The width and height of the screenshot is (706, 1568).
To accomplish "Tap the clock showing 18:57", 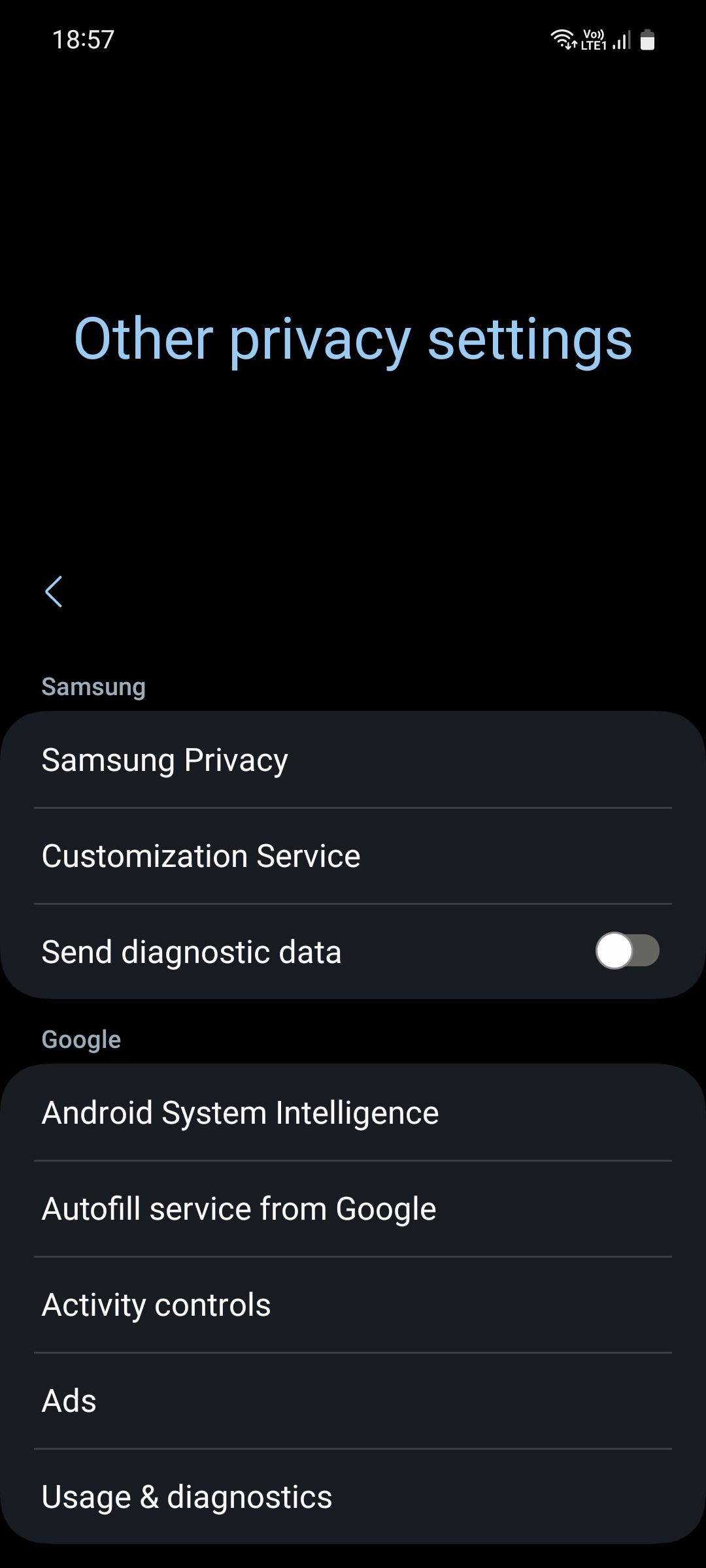I will 84,39.
